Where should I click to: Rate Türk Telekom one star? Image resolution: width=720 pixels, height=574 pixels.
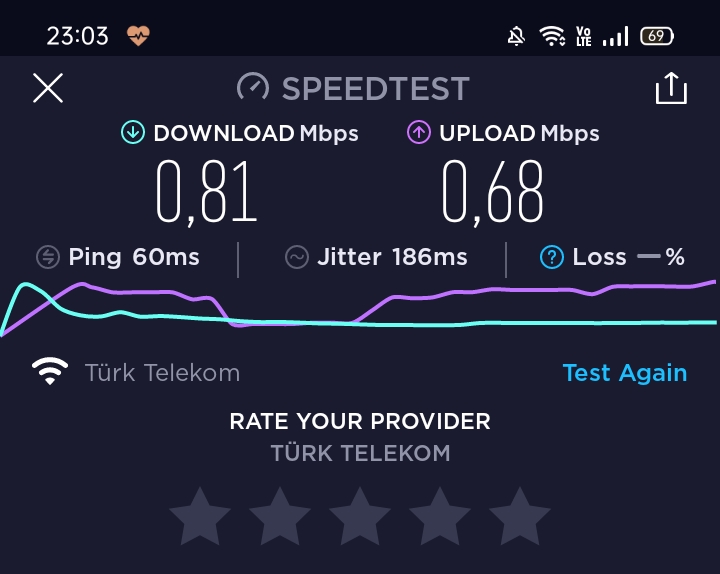pyautogui.click(x=200, y=516)
